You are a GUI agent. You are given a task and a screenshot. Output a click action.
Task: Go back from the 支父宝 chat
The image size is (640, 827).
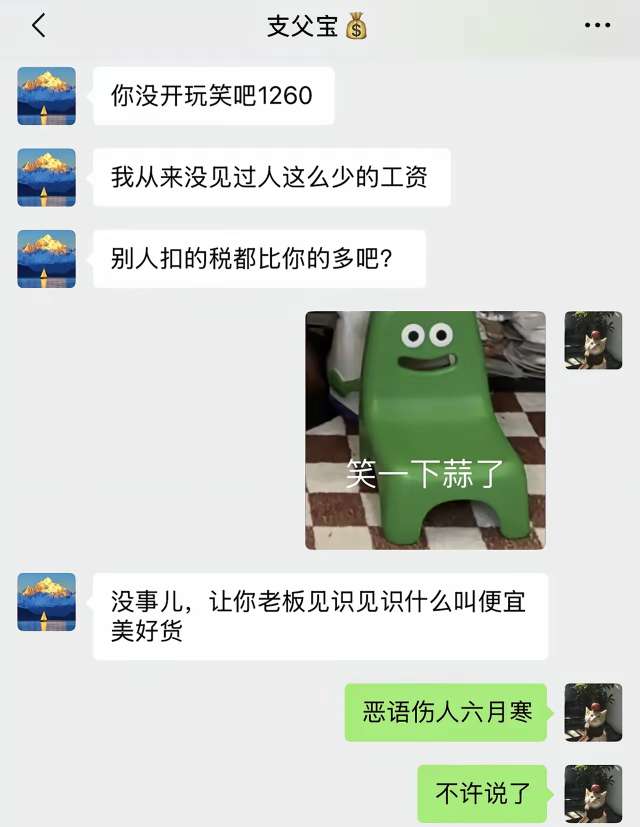tap(39, 26)
